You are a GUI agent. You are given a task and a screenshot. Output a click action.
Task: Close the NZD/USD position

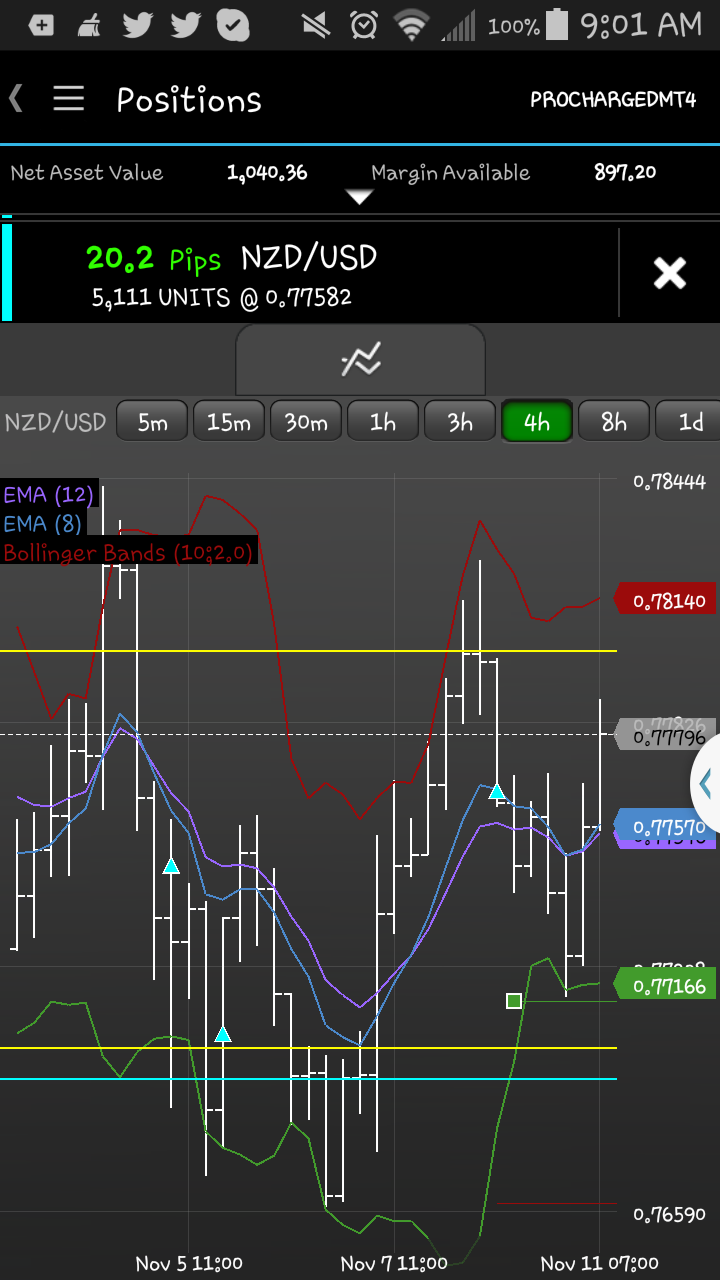669,273
